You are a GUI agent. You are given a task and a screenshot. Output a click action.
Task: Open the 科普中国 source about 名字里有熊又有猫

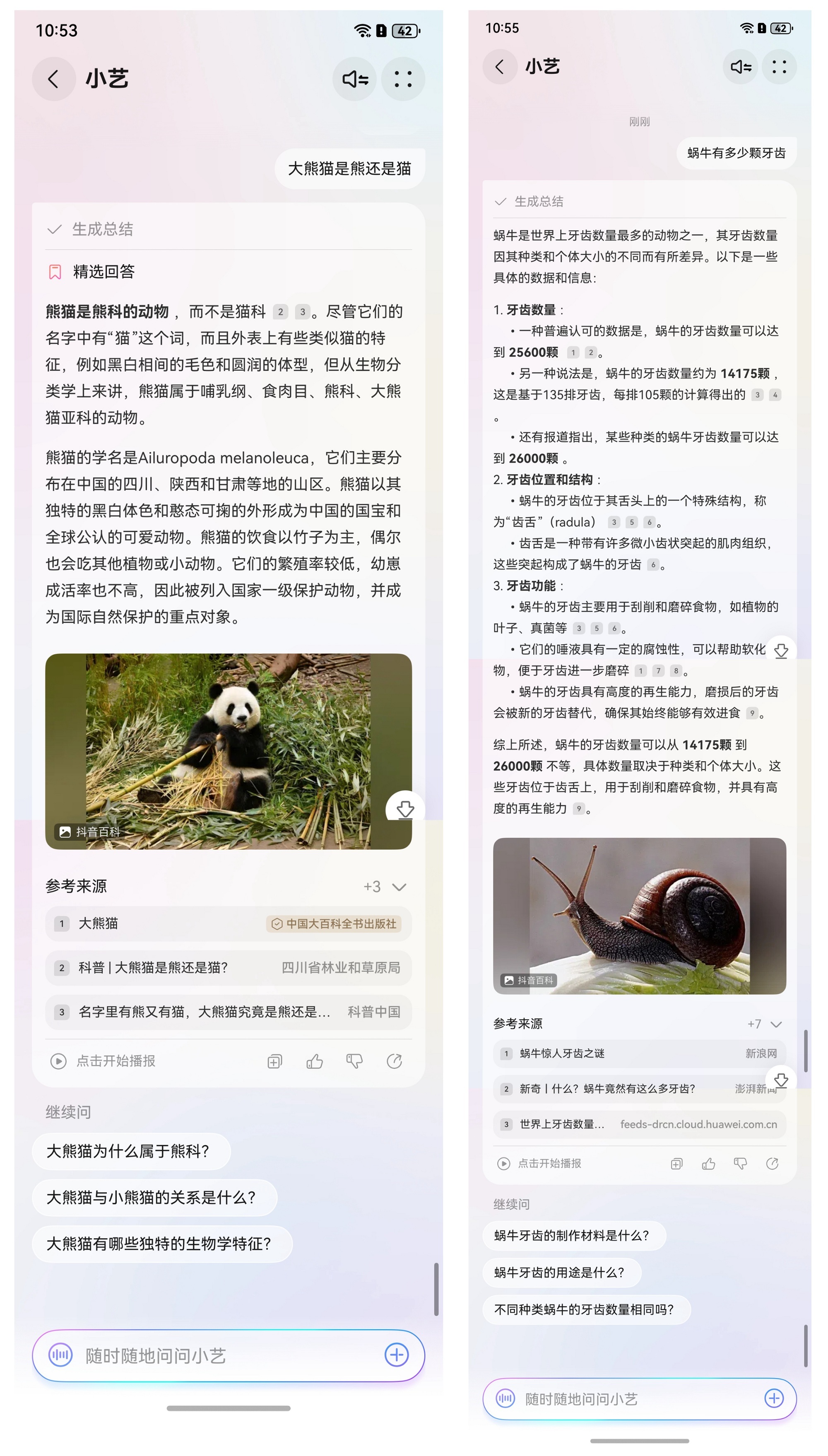[x=227, y=1011]
